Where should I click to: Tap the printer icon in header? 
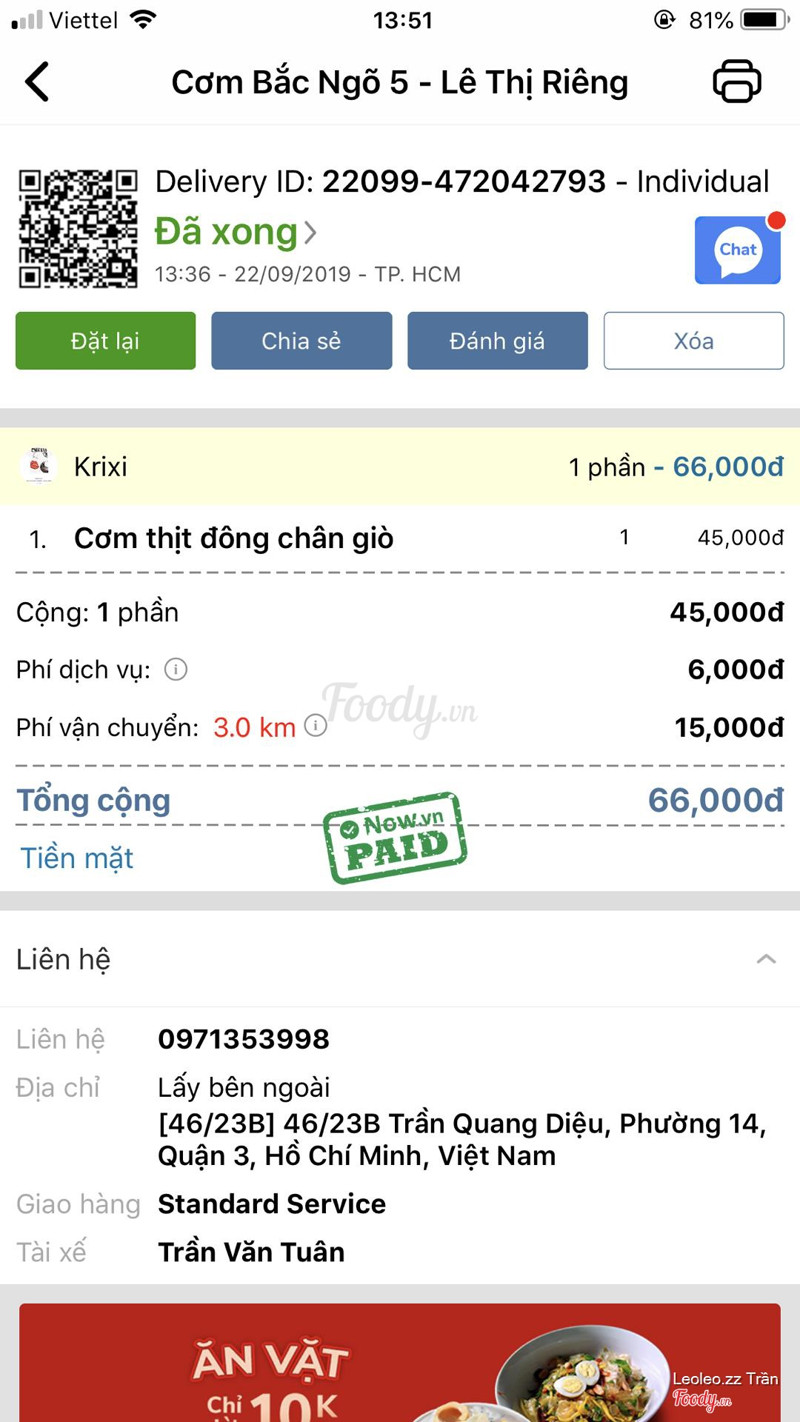737,82
